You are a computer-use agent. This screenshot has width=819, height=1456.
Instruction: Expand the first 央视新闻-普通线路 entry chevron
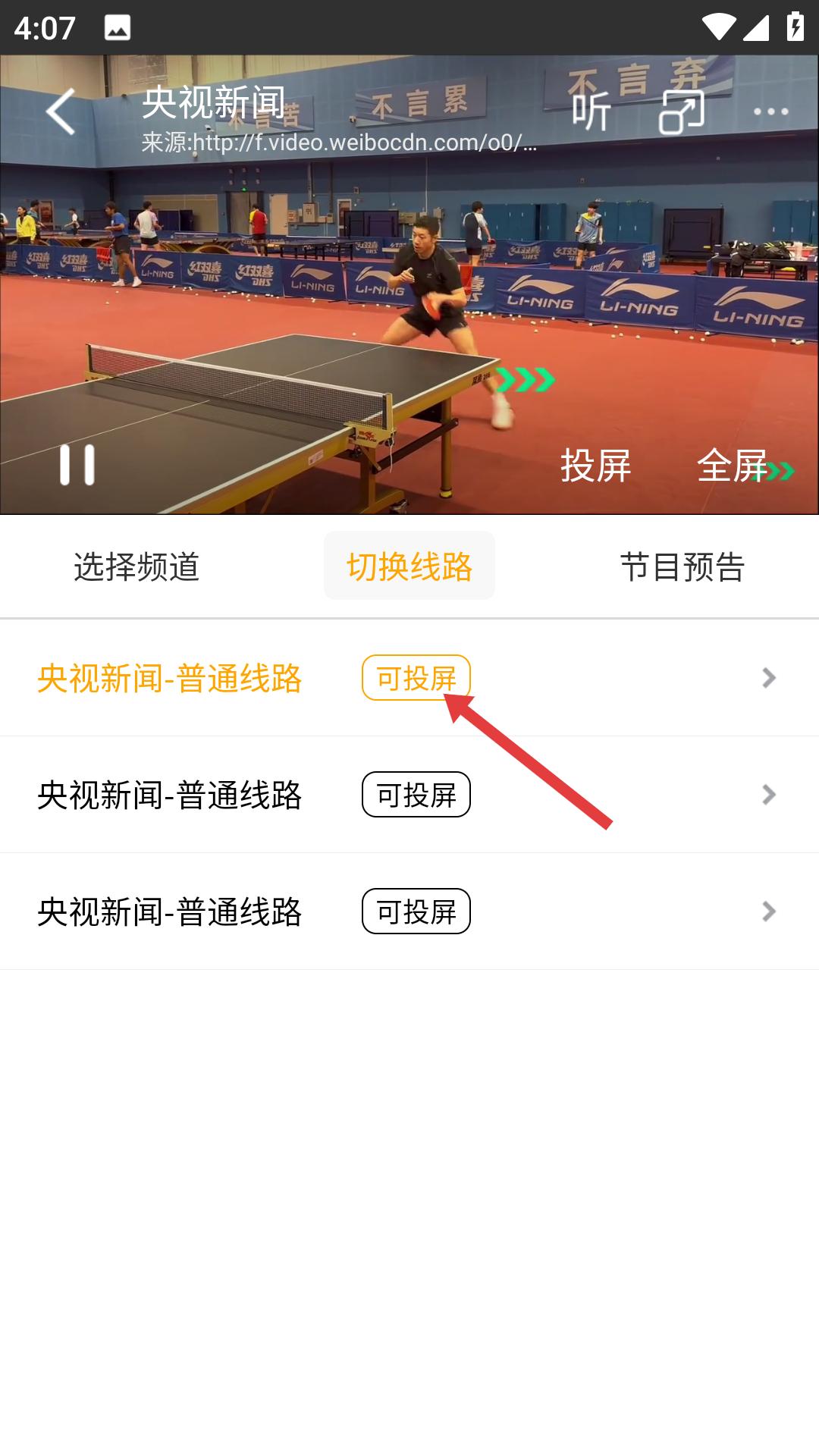pos(768,679)
